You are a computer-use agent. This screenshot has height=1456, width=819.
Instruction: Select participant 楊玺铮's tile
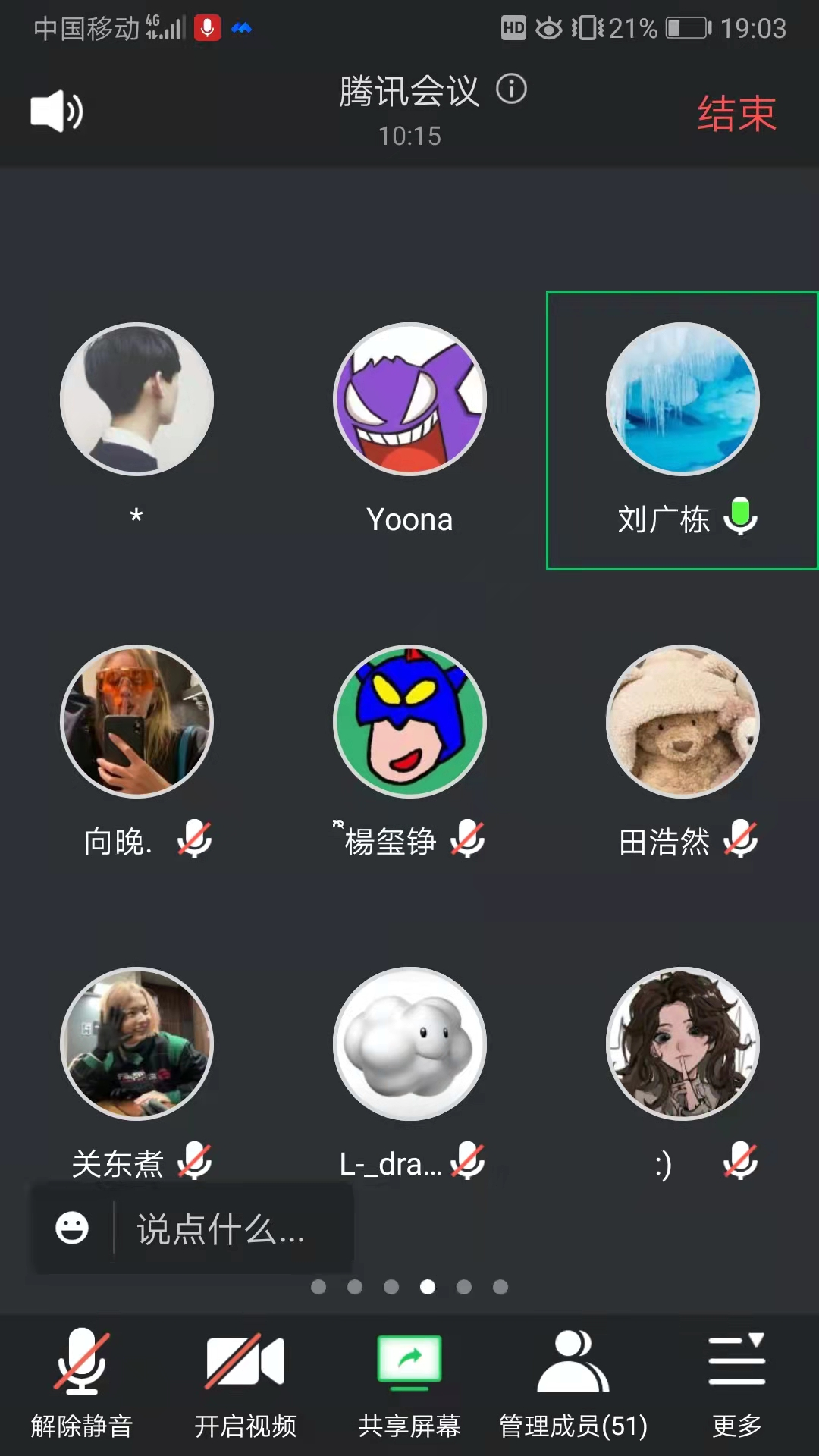409,751
